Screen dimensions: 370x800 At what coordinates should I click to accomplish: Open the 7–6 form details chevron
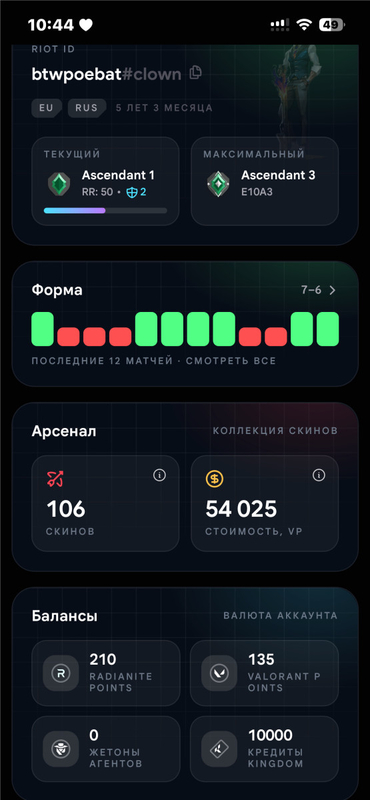(x=332, y=290)
